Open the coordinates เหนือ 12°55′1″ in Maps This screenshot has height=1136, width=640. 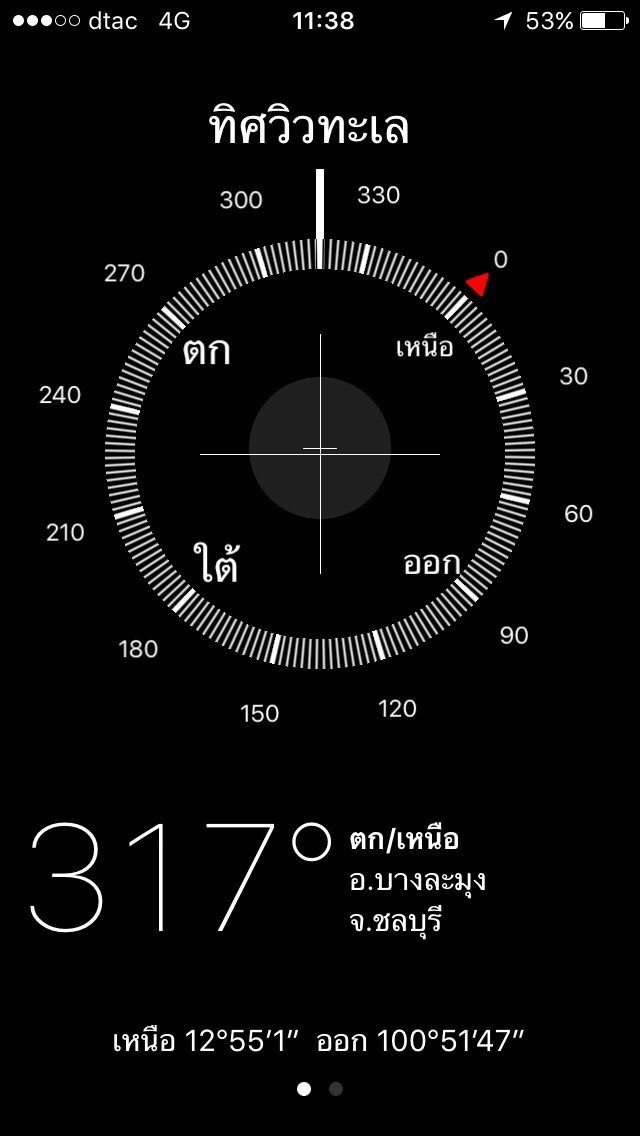coord(318,1041)
